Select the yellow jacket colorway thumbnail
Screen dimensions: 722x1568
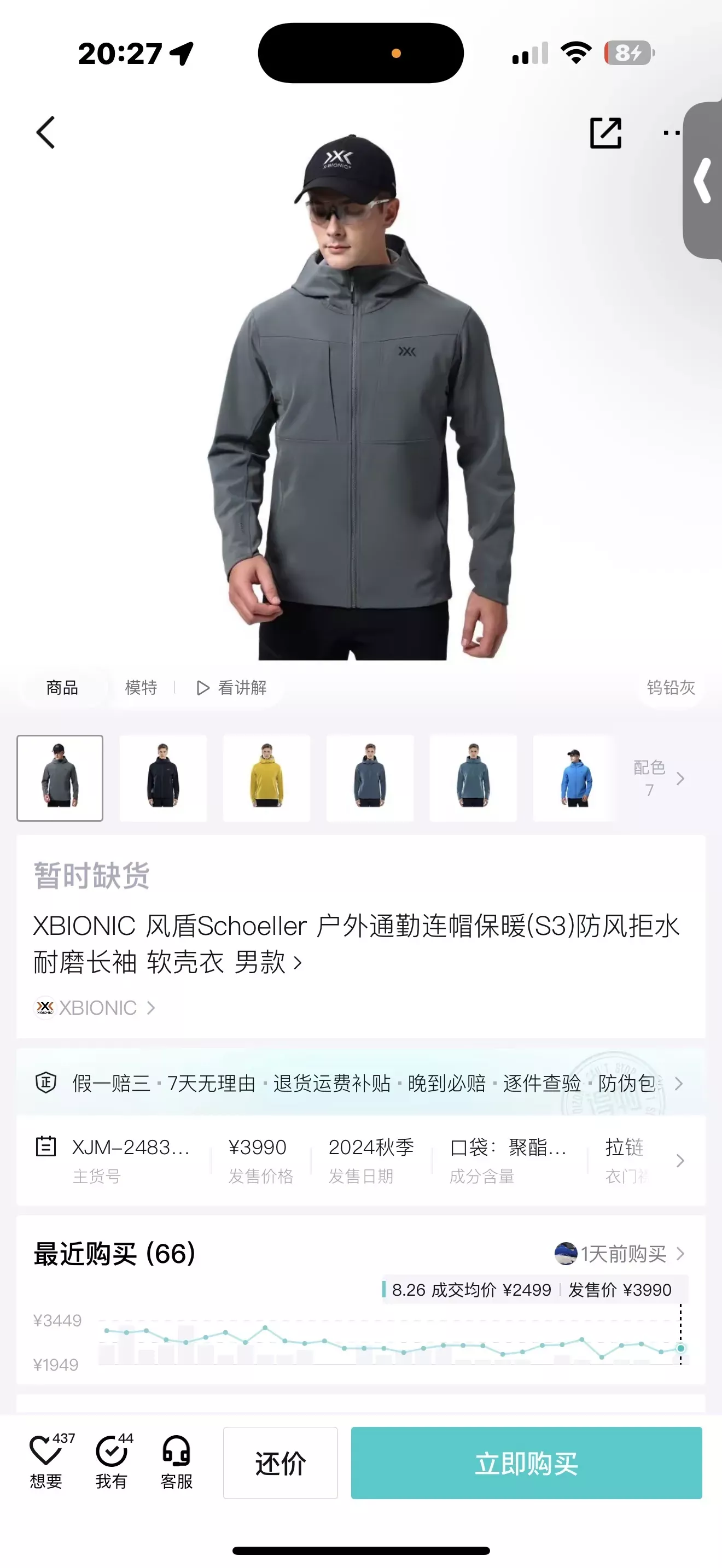[266, 778]
